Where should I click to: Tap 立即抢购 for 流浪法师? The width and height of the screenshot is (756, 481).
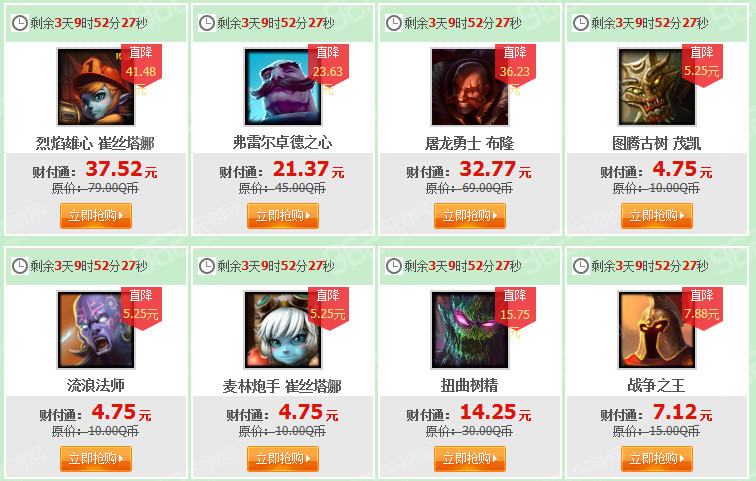[x=96, y=459]
